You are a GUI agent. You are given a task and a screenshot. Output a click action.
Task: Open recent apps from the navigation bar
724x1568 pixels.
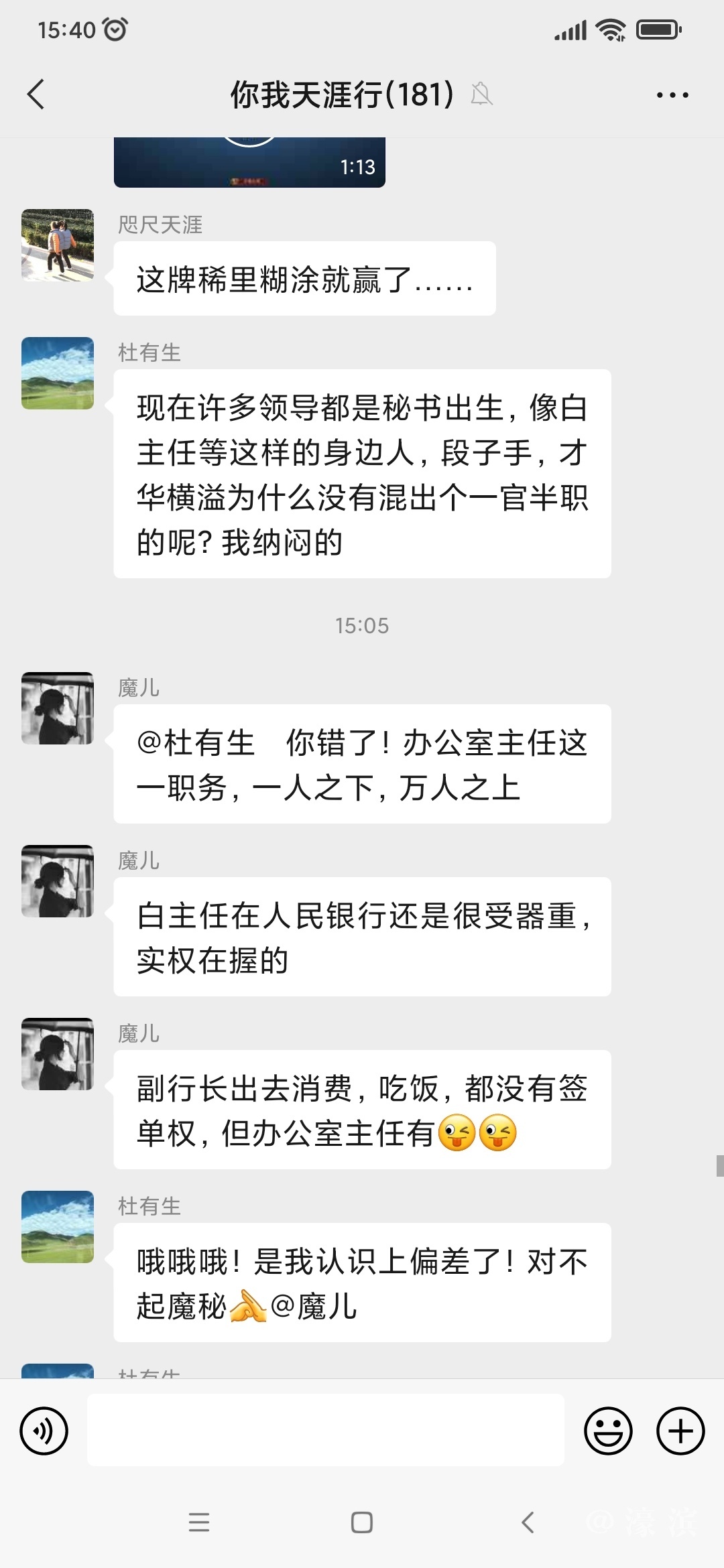click(199, 1522)
